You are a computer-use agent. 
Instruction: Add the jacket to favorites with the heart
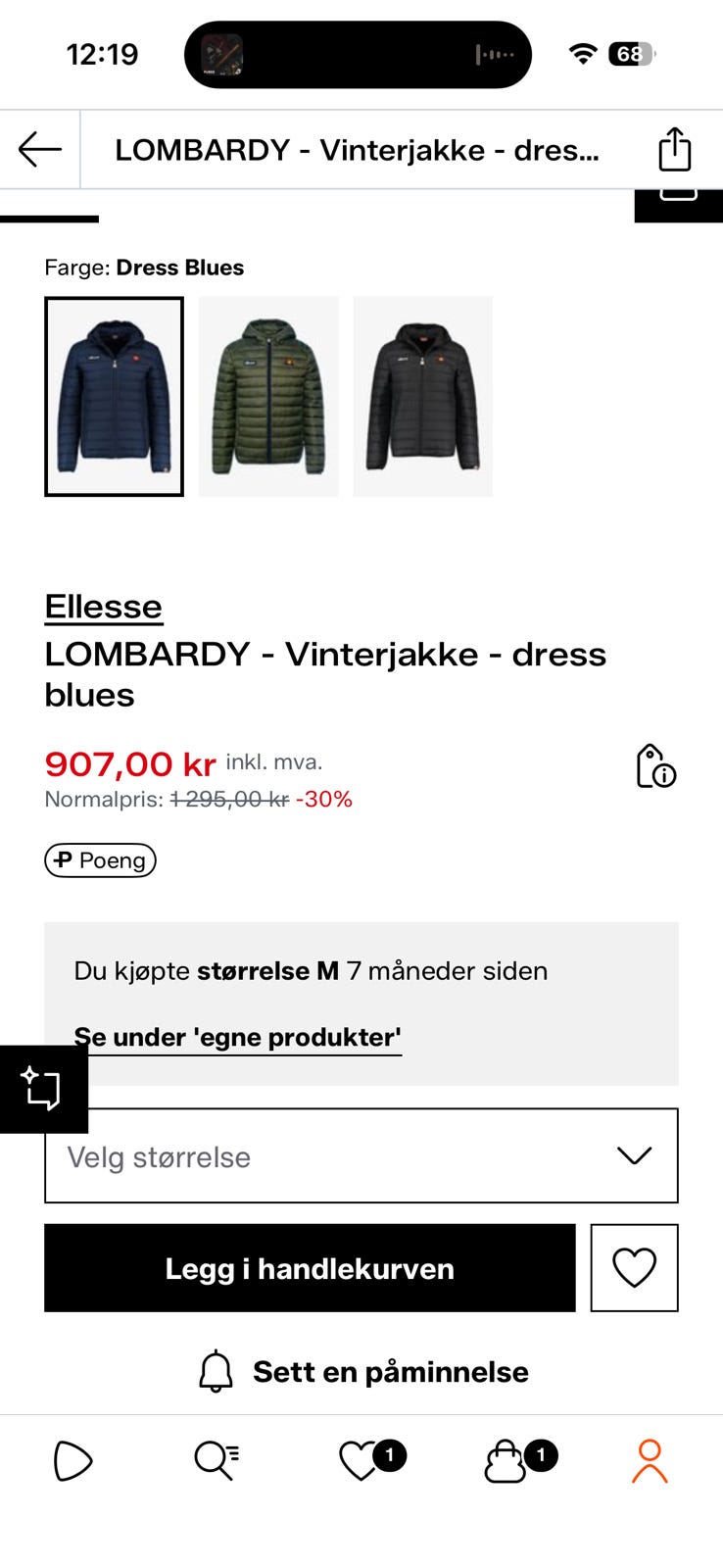(x=634, y=1267)
